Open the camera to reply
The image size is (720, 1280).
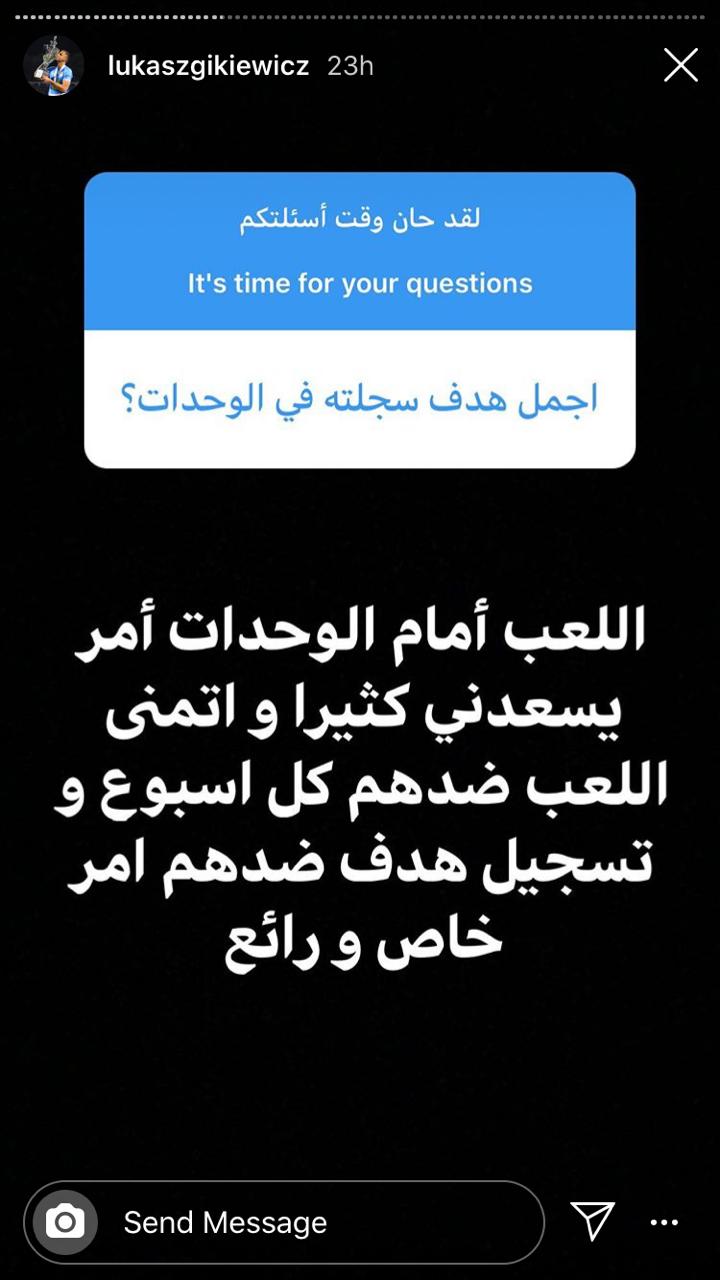[66, 1222]
